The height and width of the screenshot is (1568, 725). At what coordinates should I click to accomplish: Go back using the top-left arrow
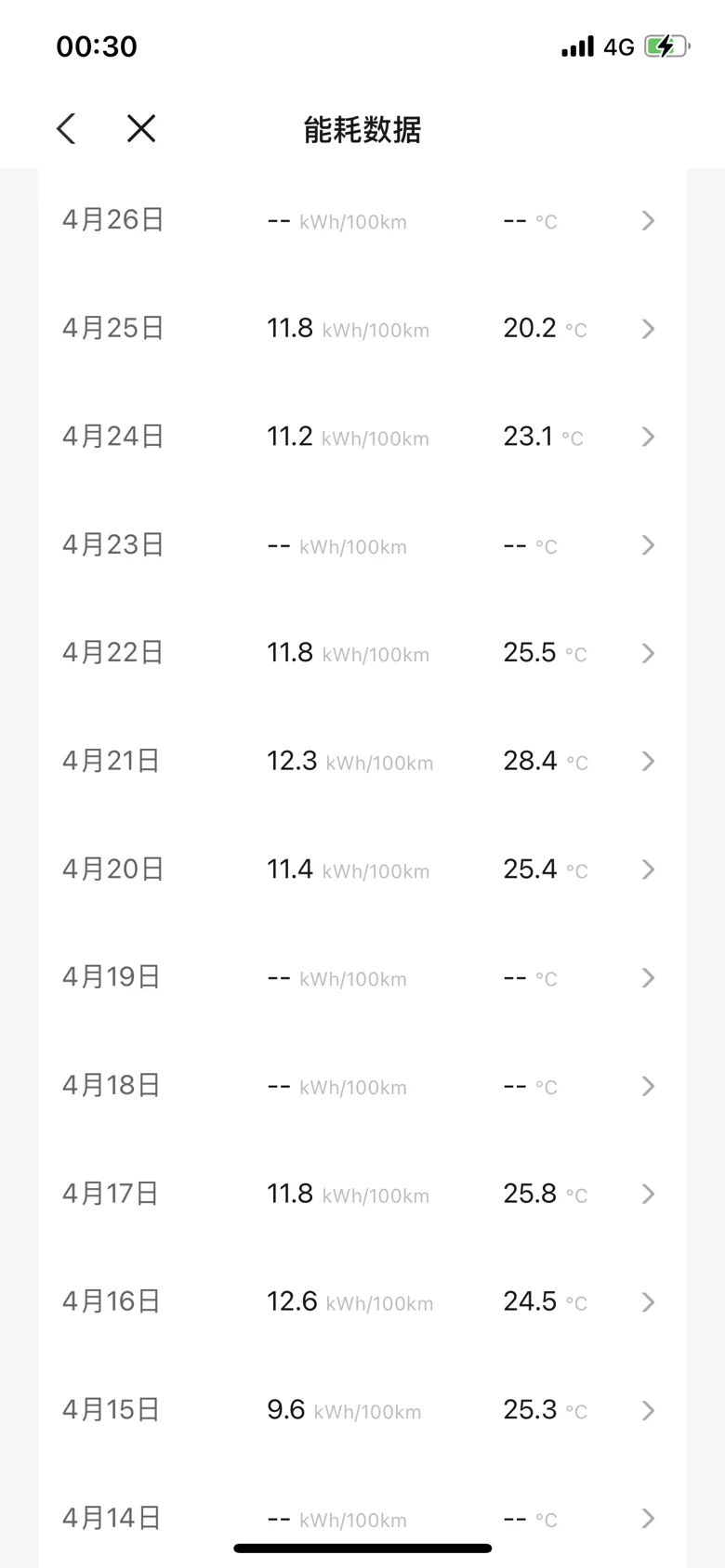[x=66, y=128]
